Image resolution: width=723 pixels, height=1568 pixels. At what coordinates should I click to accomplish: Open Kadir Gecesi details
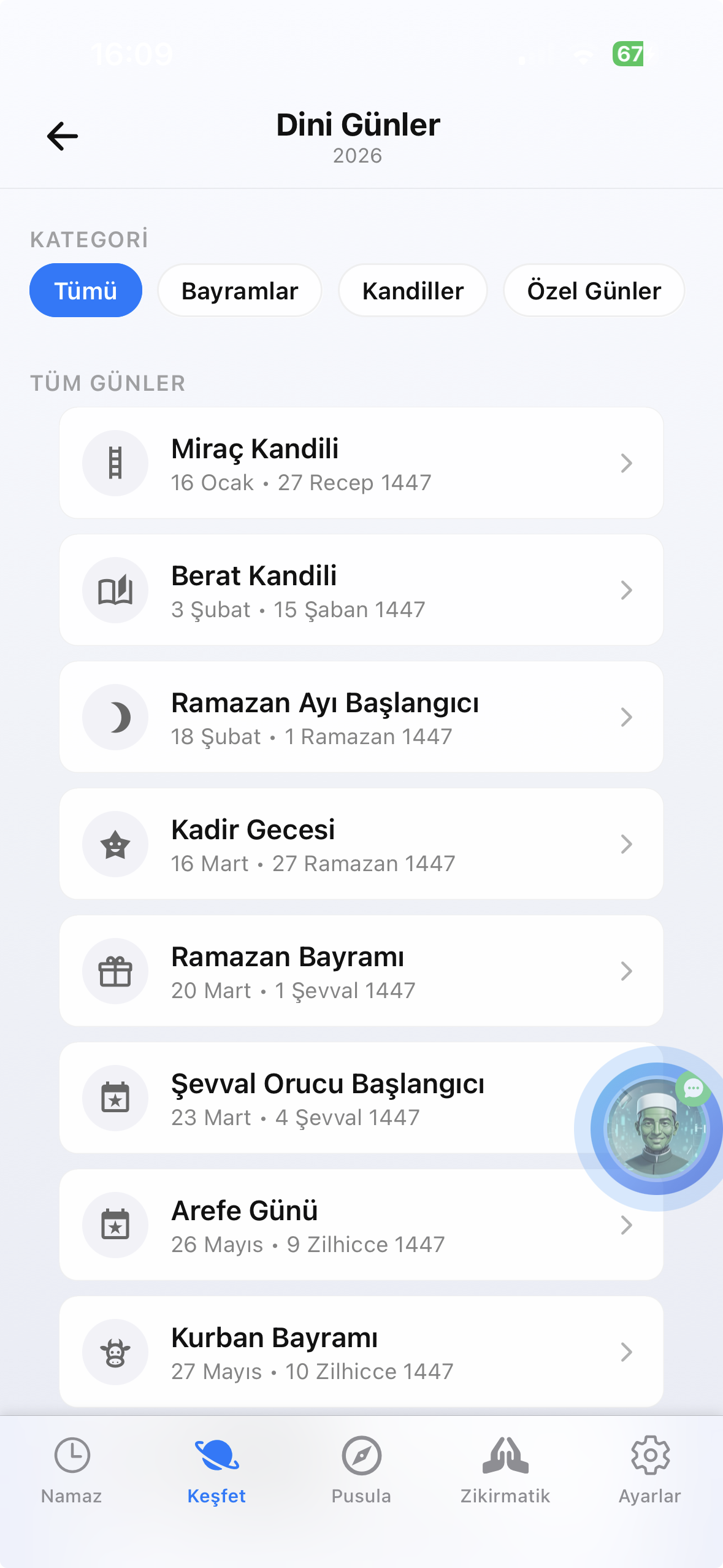coord(361,844)
